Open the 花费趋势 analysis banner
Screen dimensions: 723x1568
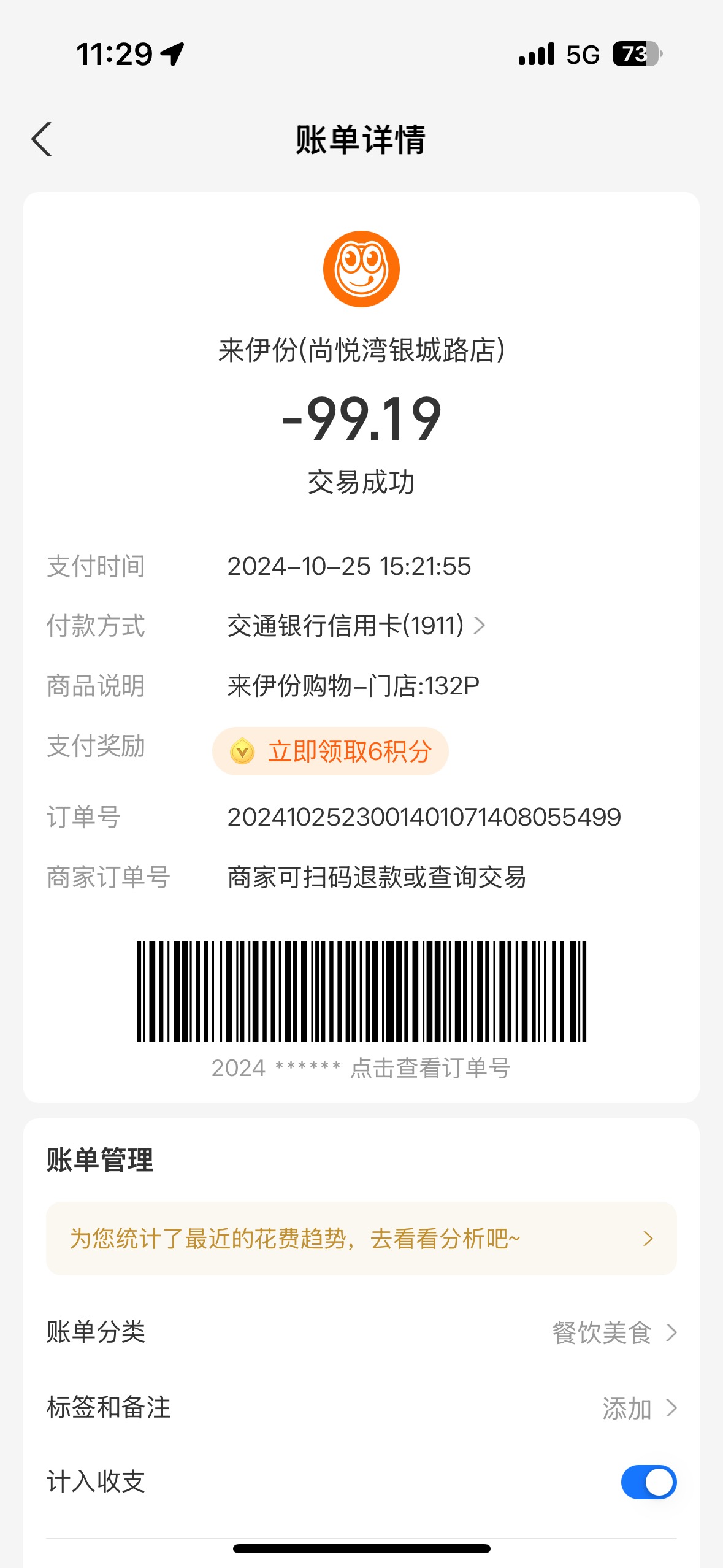pos(361,1239)
